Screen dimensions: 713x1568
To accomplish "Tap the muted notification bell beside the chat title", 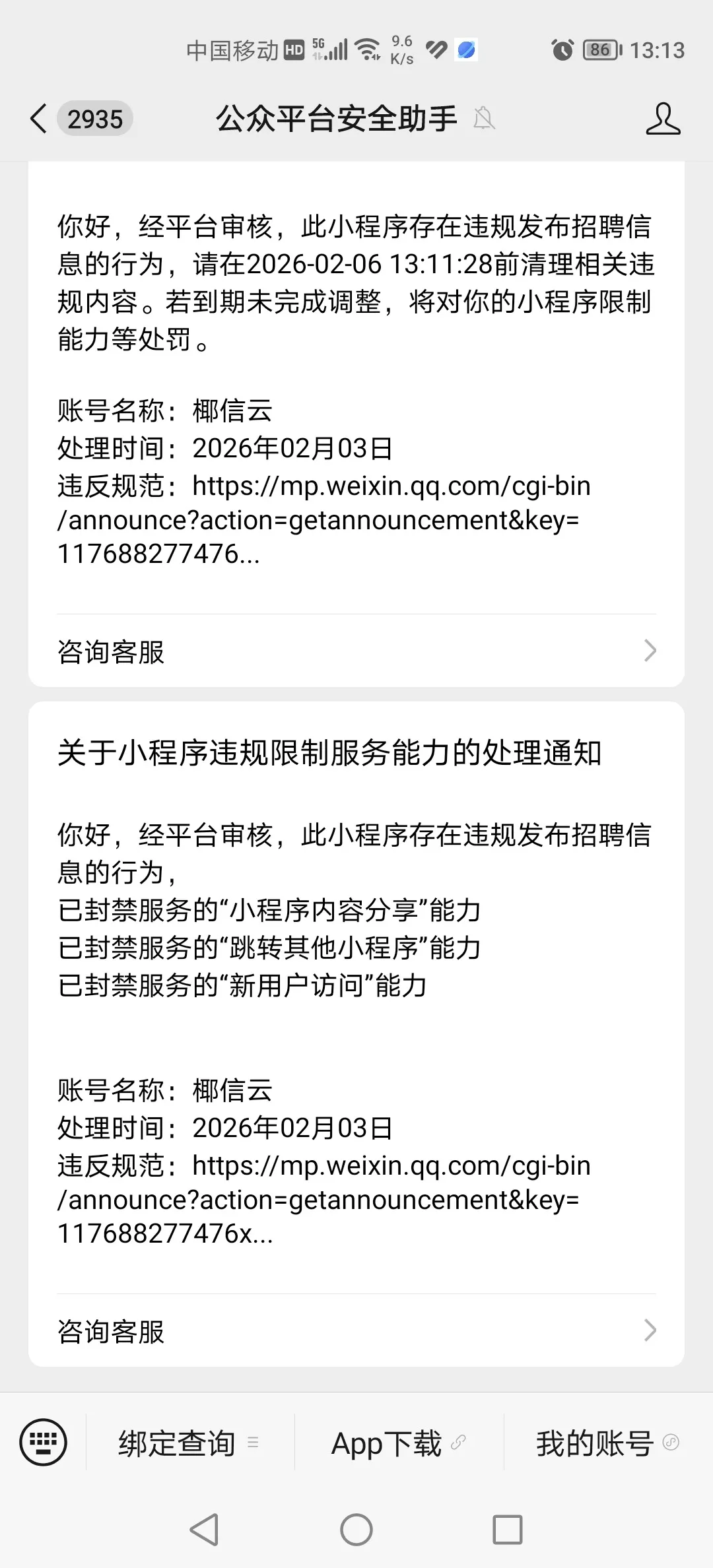I will pyautogui.click(x=484, y=119).
